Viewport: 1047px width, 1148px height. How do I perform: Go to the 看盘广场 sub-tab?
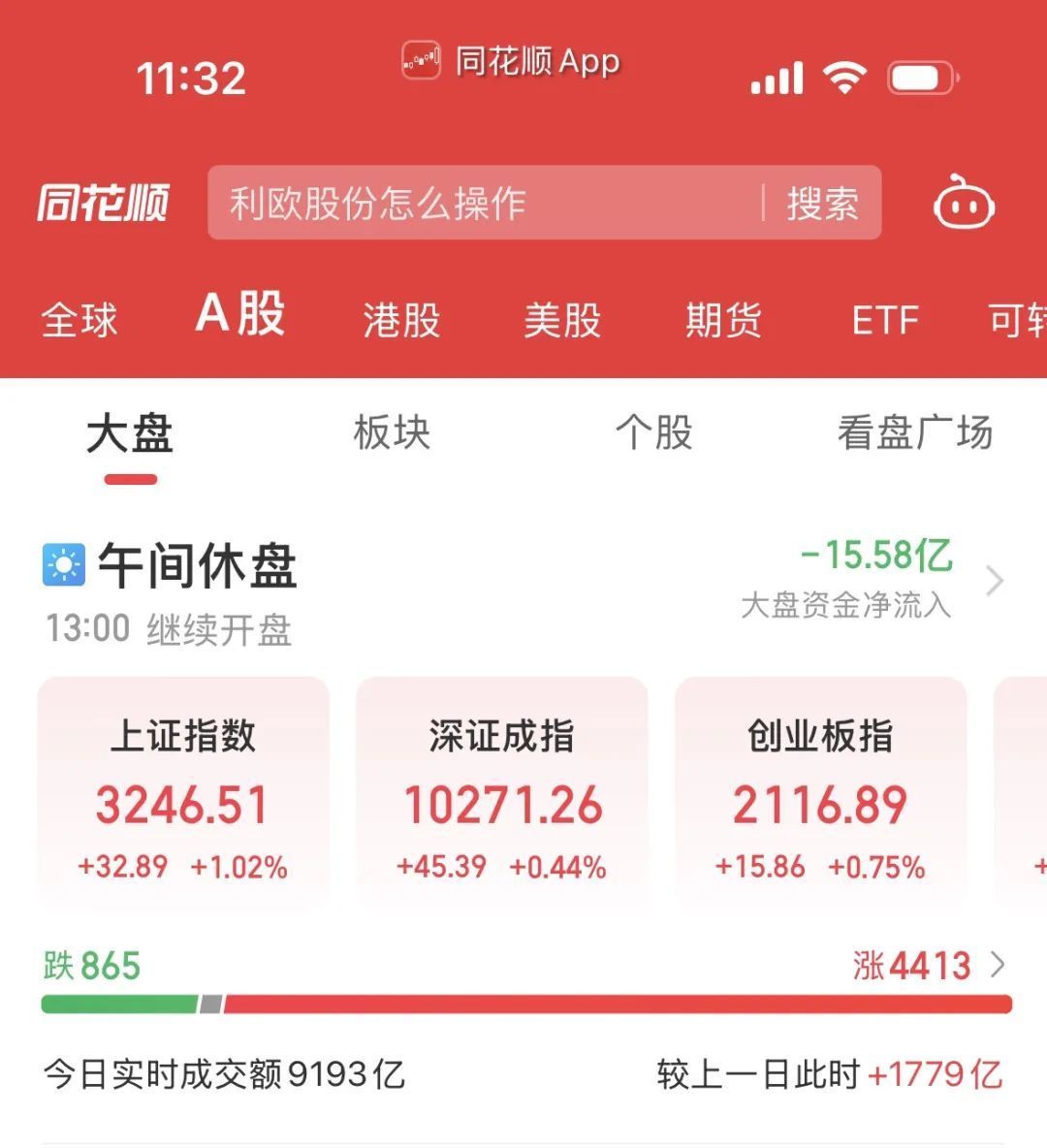[x=915, y=433]
